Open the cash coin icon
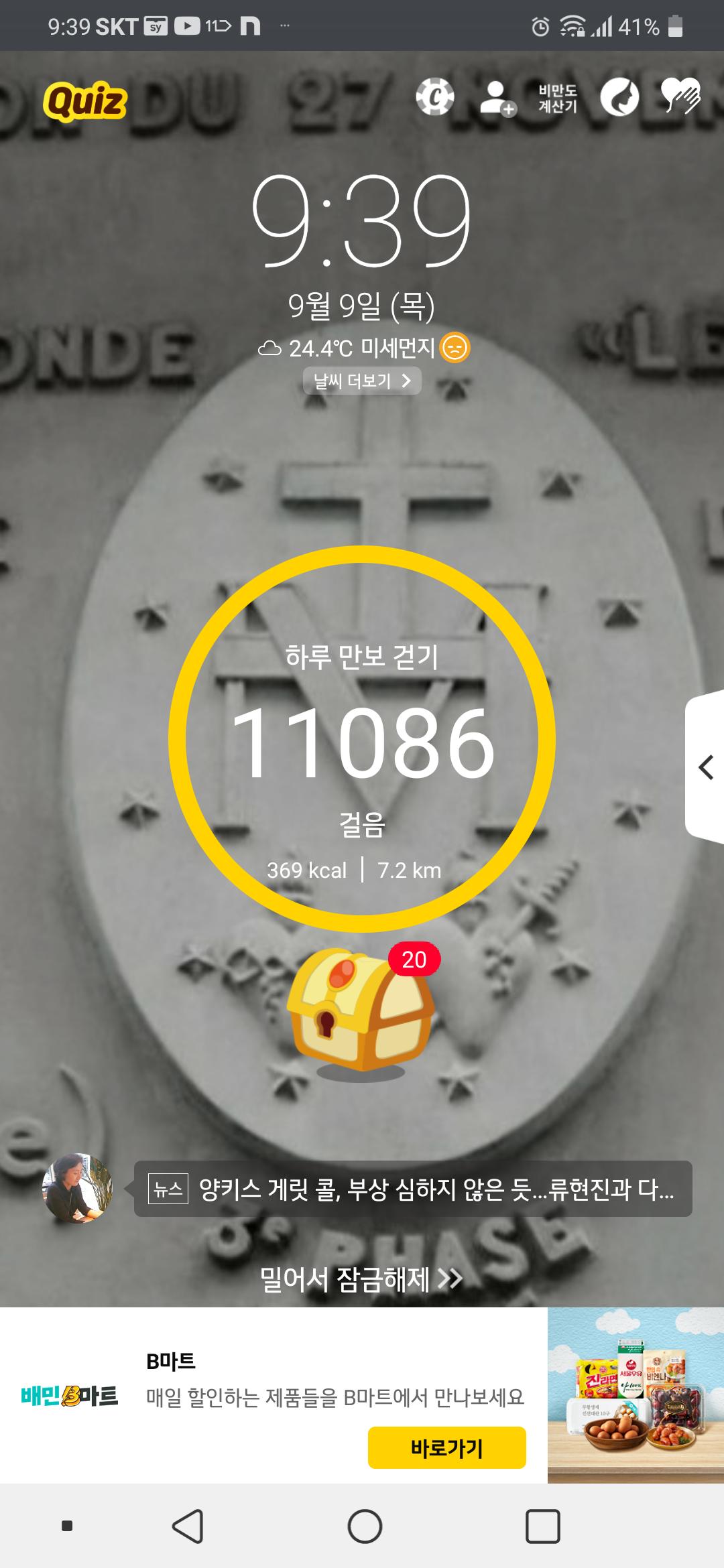The height and width of the screenshot is (1568, 724). pyautogui.click(x=434, y=97)
